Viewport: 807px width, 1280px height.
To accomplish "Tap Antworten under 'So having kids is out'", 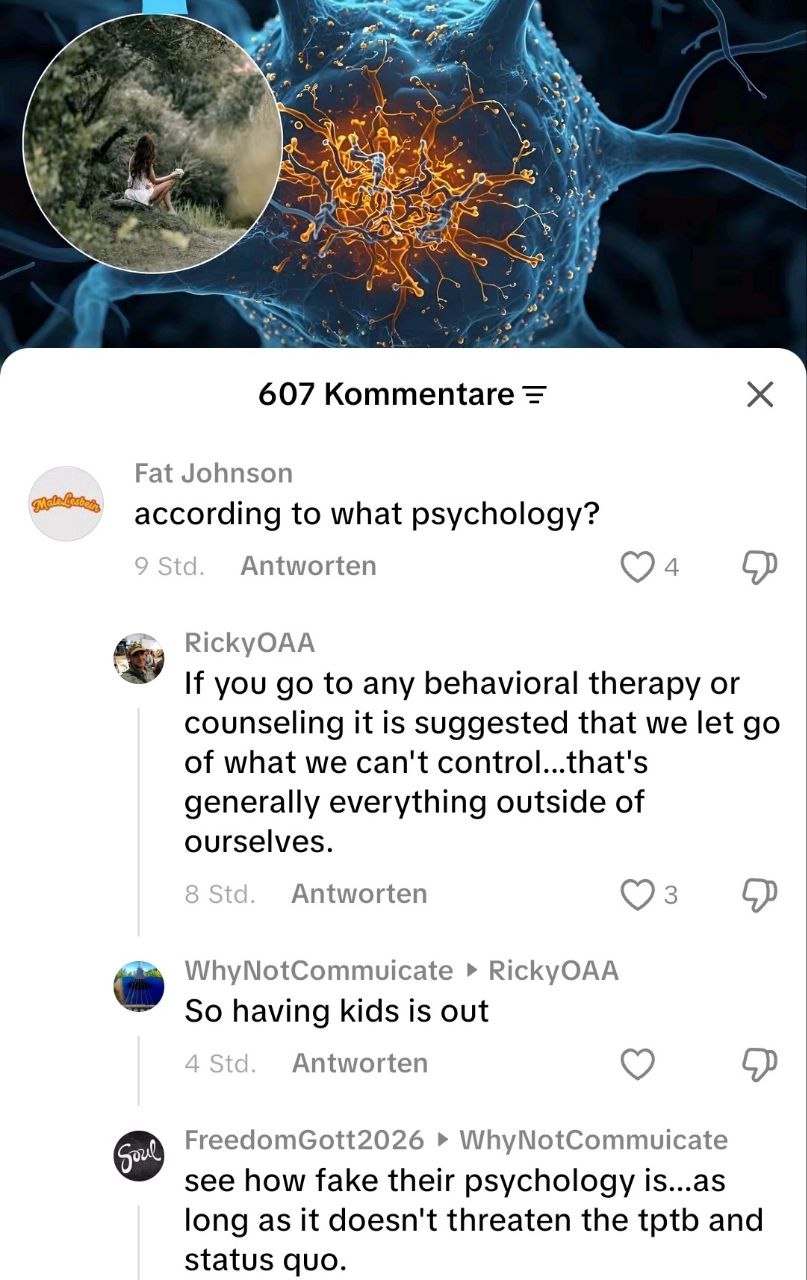I will pyautogui.click(x=359, y=1064).
